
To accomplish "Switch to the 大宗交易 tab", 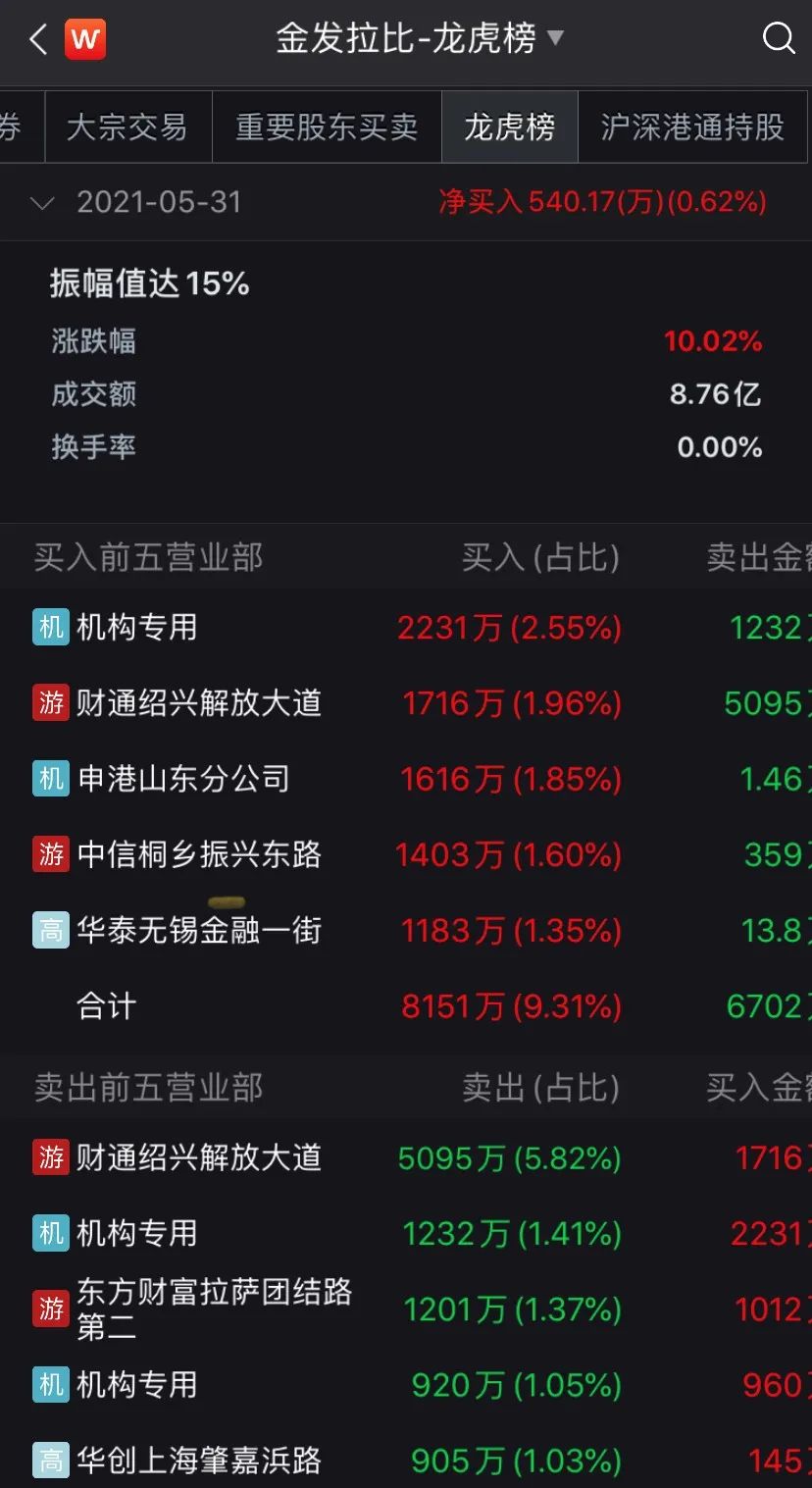I will (127, 127).
